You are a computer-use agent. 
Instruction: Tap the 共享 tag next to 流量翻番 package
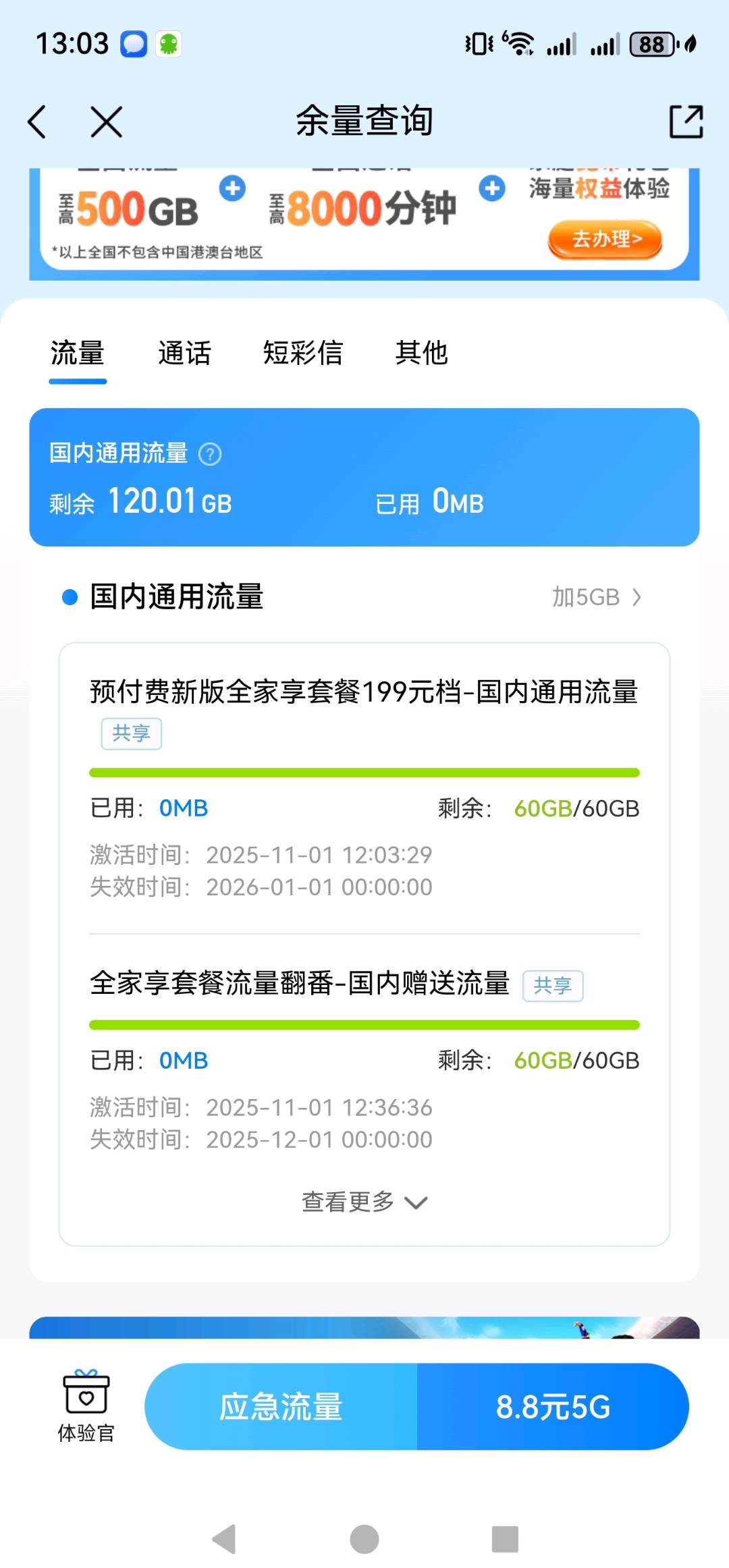coord(553,986)
